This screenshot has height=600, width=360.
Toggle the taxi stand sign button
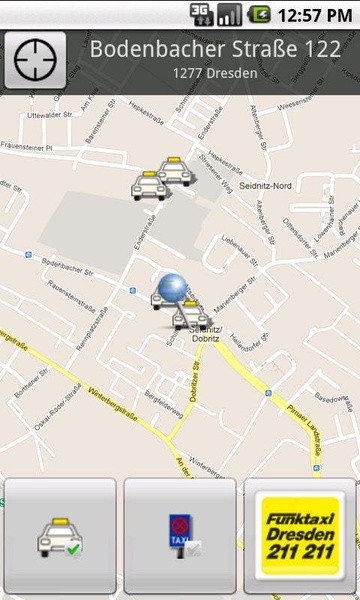(180, 536)
